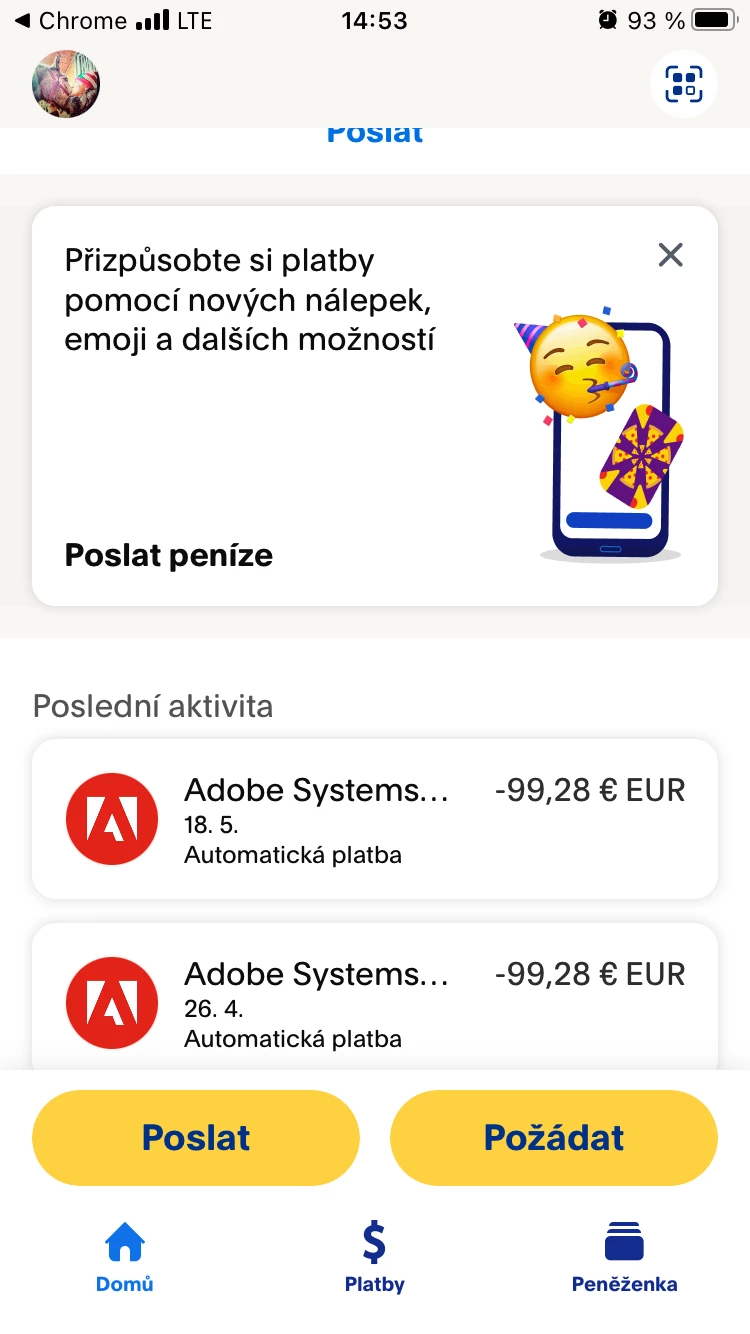
Task: Open the QR code scanner
Action: pyautogui.click(x=684, y=84)
